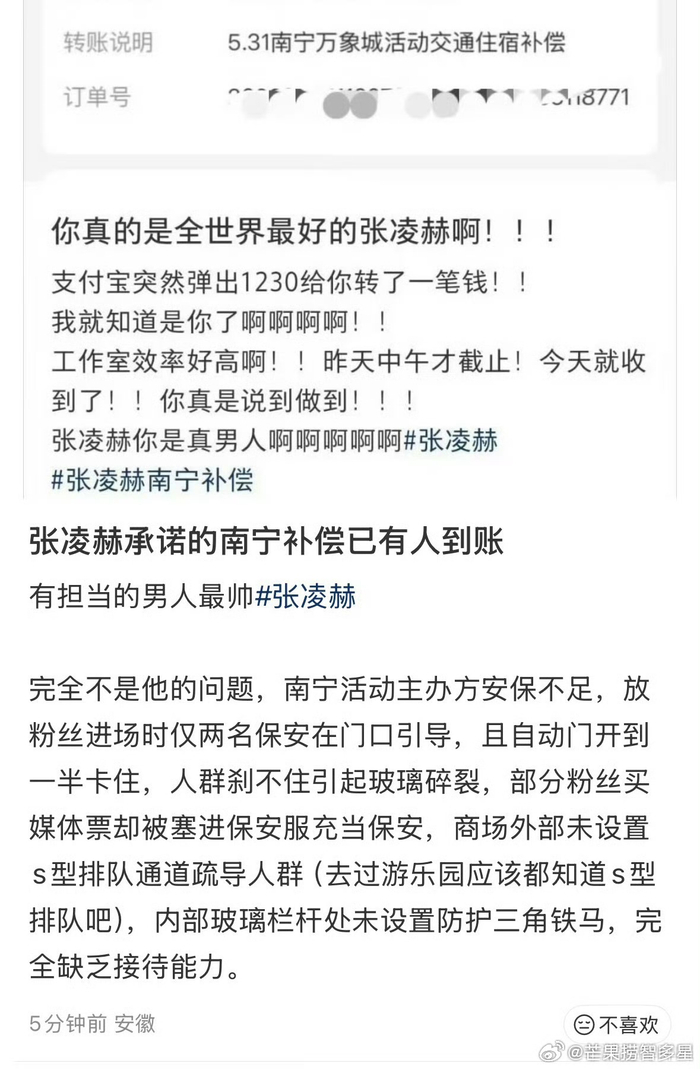Tap the 不喜欢 dislike button

point(618,1024)
